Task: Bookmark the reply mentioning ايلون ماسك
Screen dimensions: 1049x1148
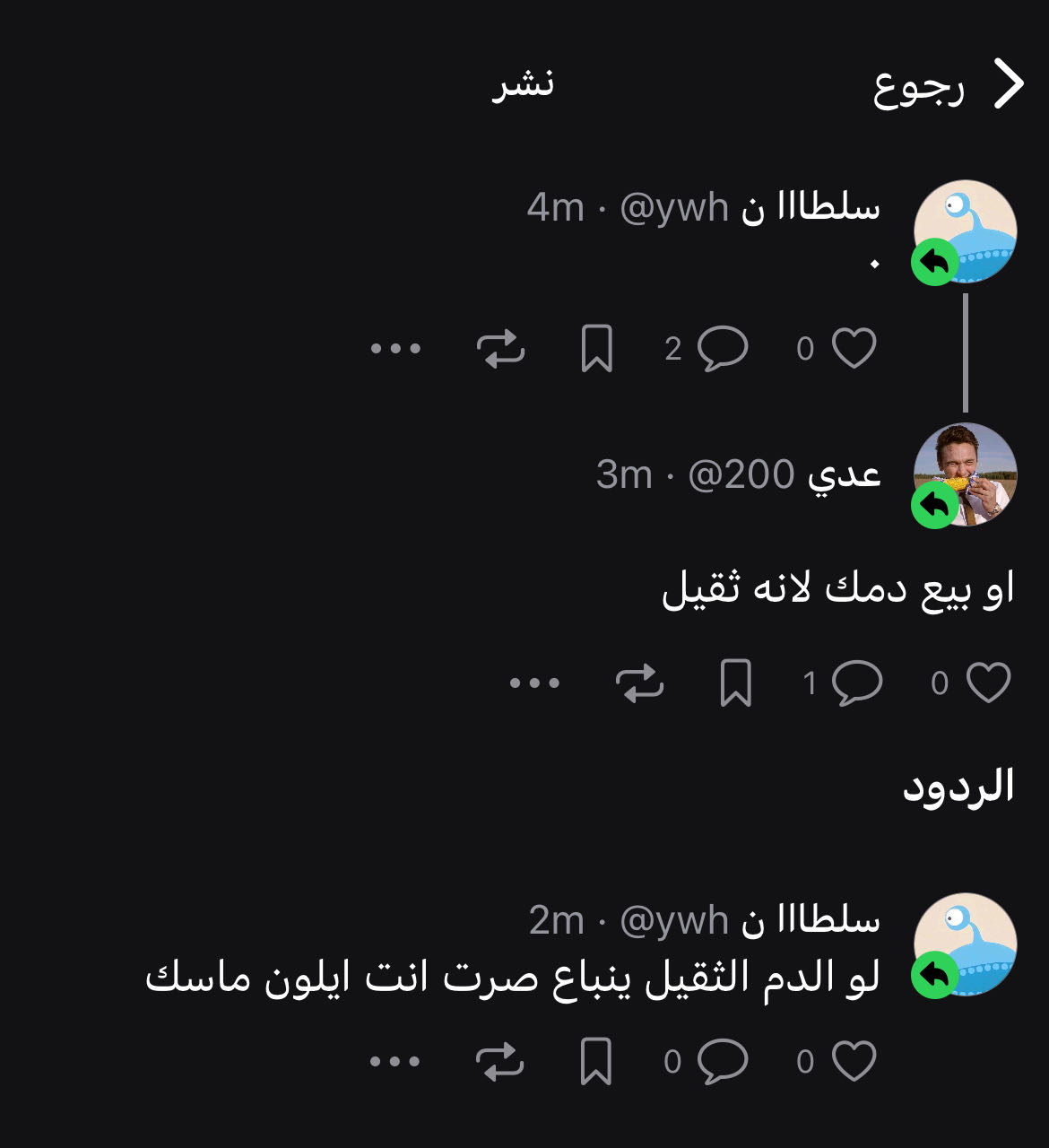Action: click(x=596, y=1061)
